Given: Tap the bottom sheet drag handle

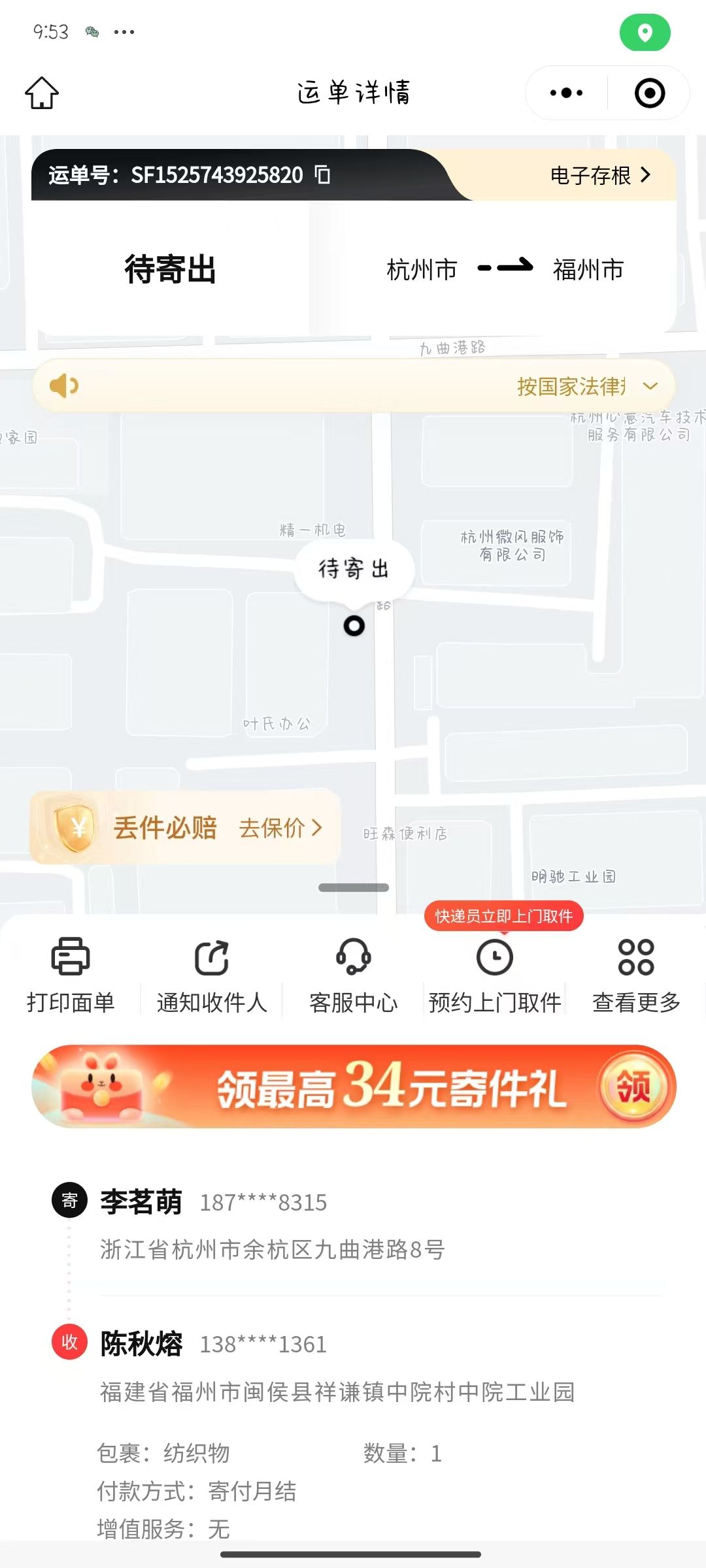Looking at the screenshot, I should [354, 887].
